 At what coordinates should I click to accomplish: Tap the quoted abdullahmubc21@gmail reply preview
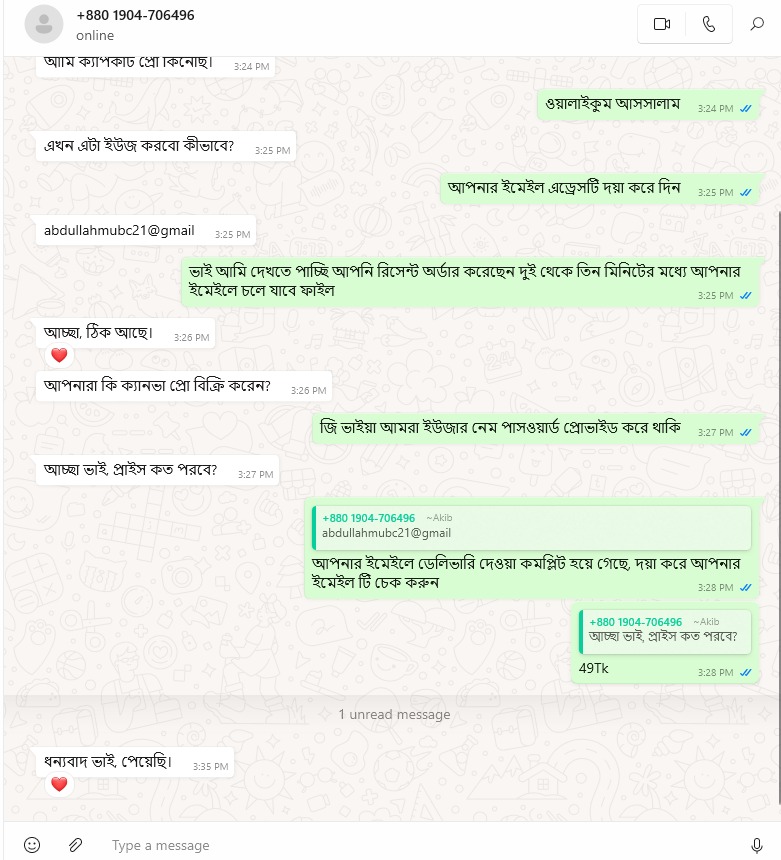[532, 527]
